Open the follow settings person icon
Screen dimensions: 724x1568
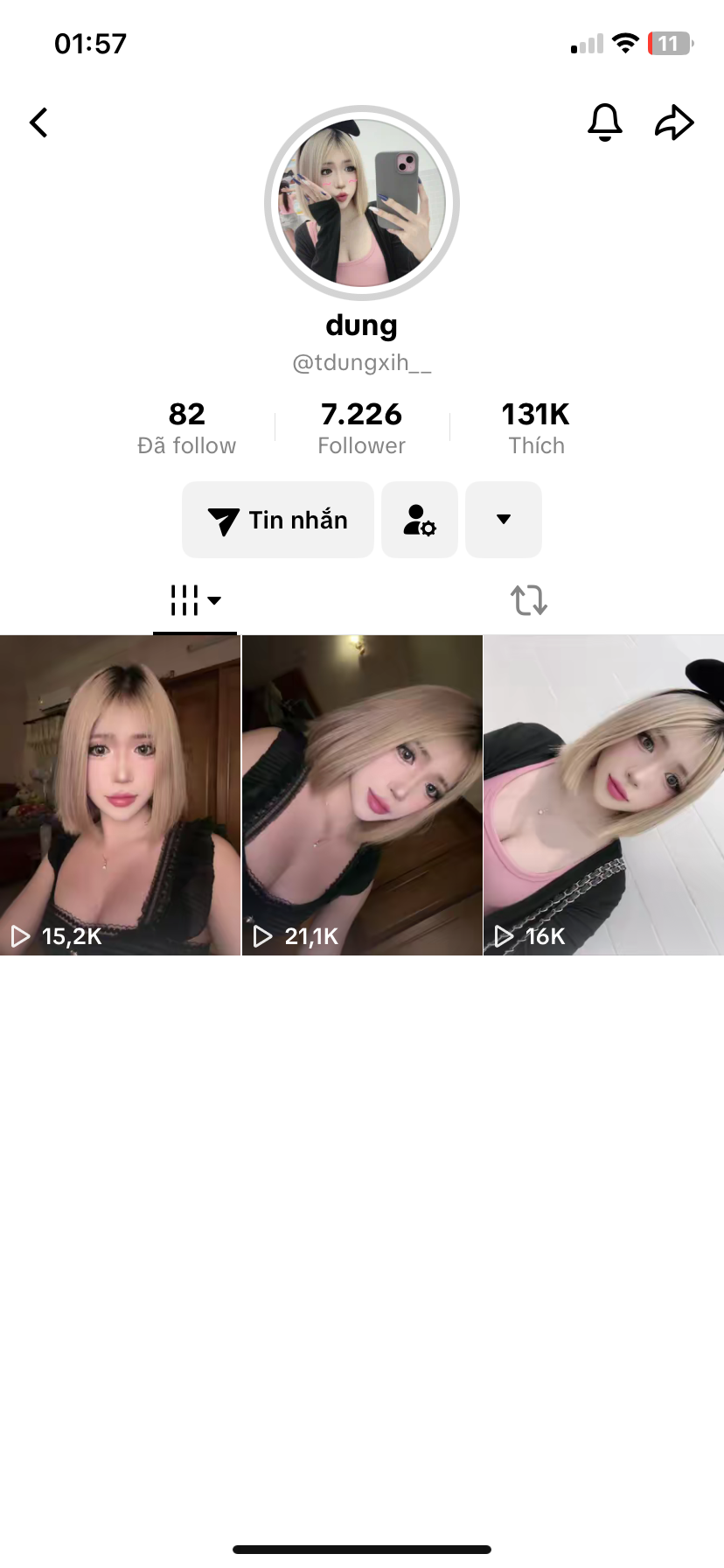pyautogui.click(x=420, y=520)
